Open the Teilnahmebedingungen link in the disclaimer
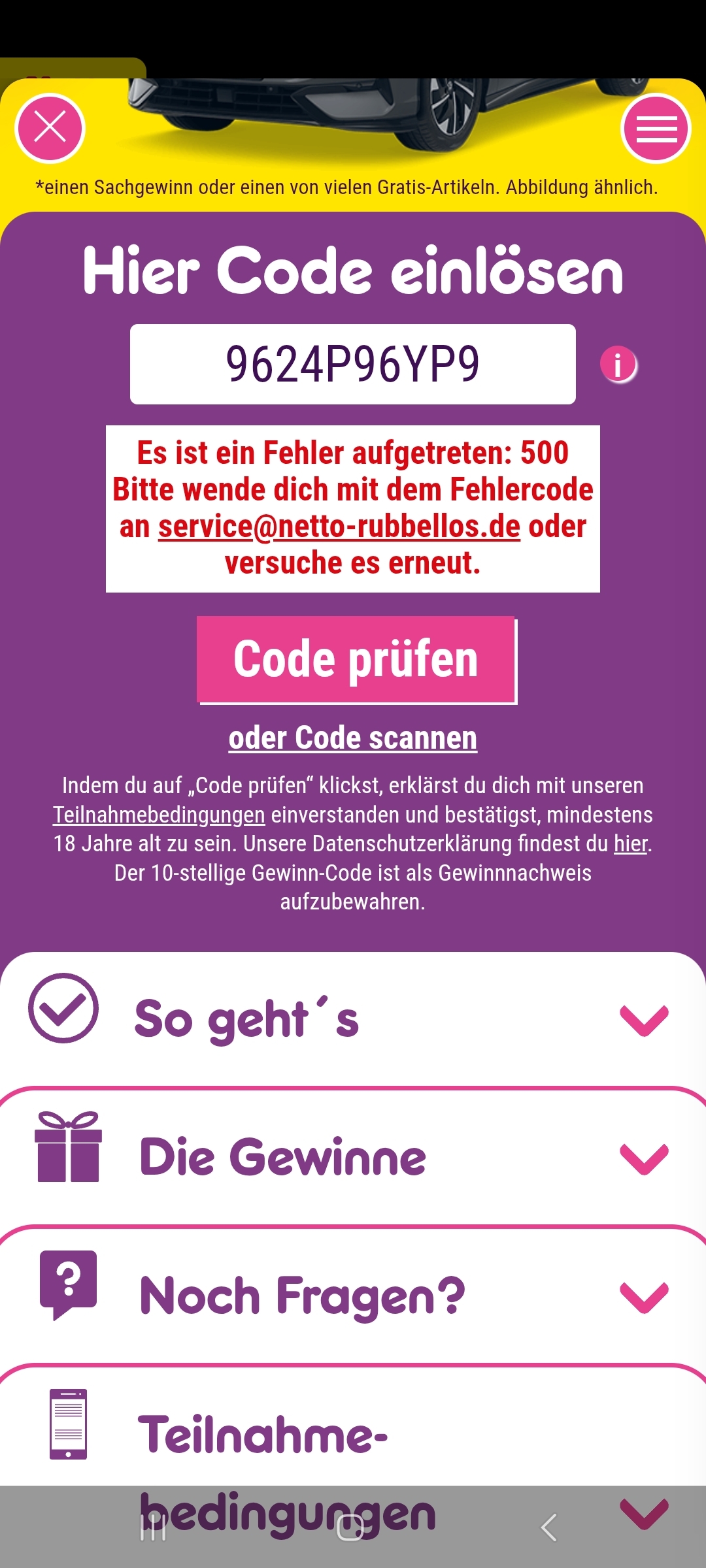 click(x=159, y=815)
